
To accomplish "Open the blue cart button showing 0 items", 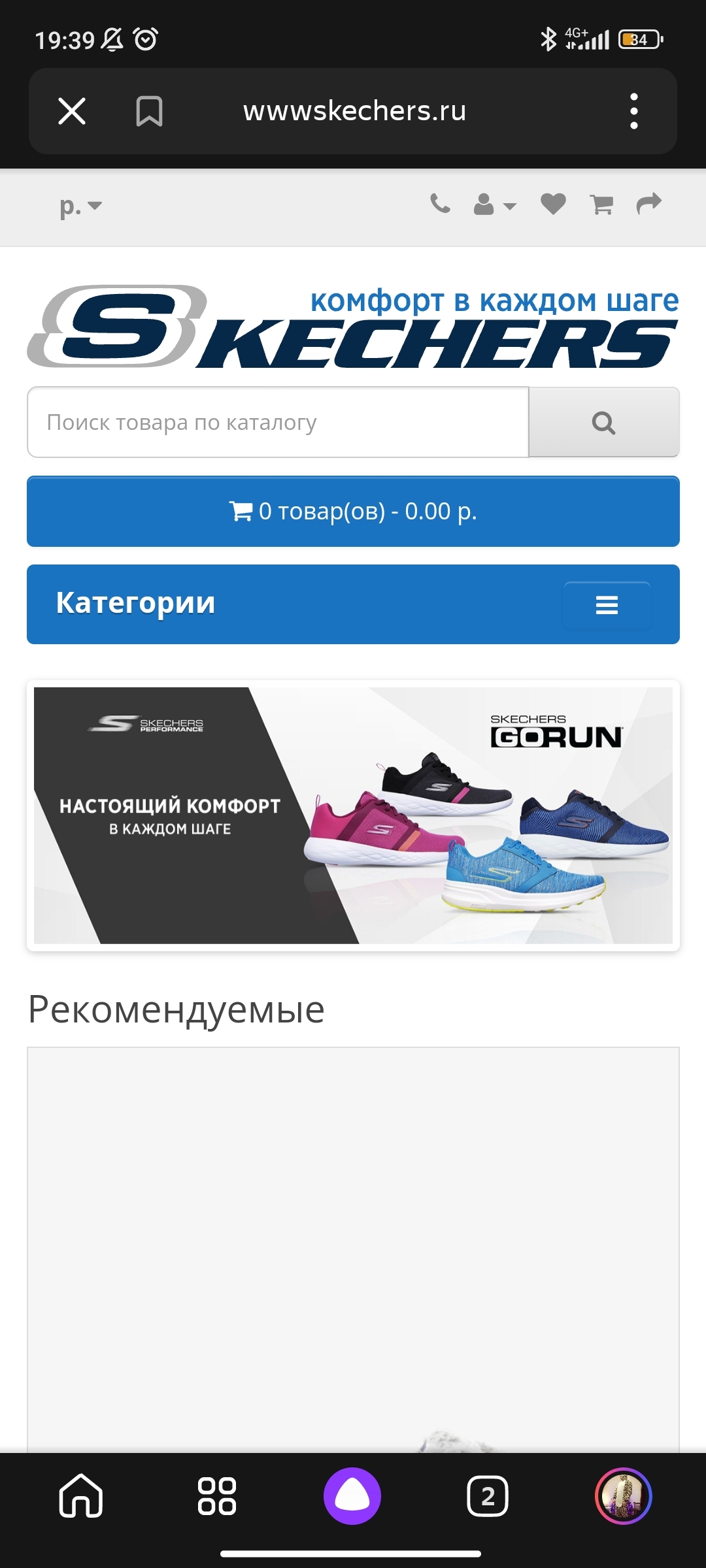I will tap(353, 511).
